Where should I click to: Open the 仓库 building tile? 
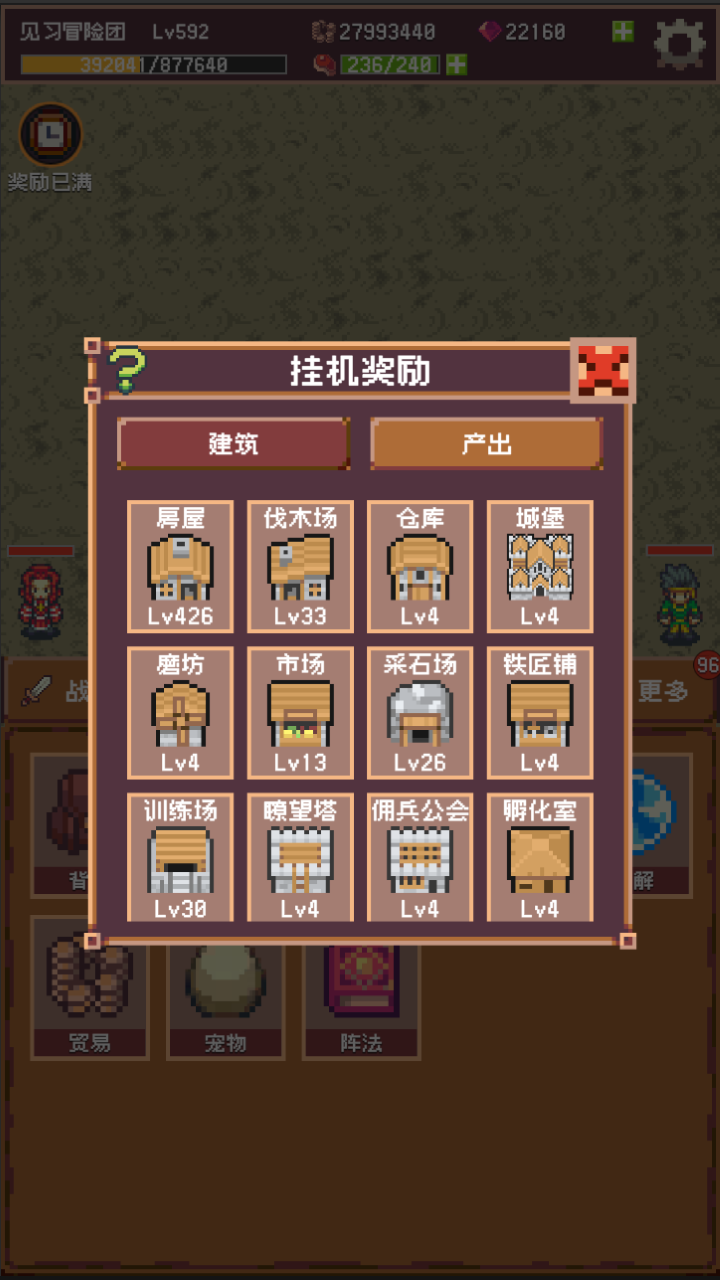point(420,567)
